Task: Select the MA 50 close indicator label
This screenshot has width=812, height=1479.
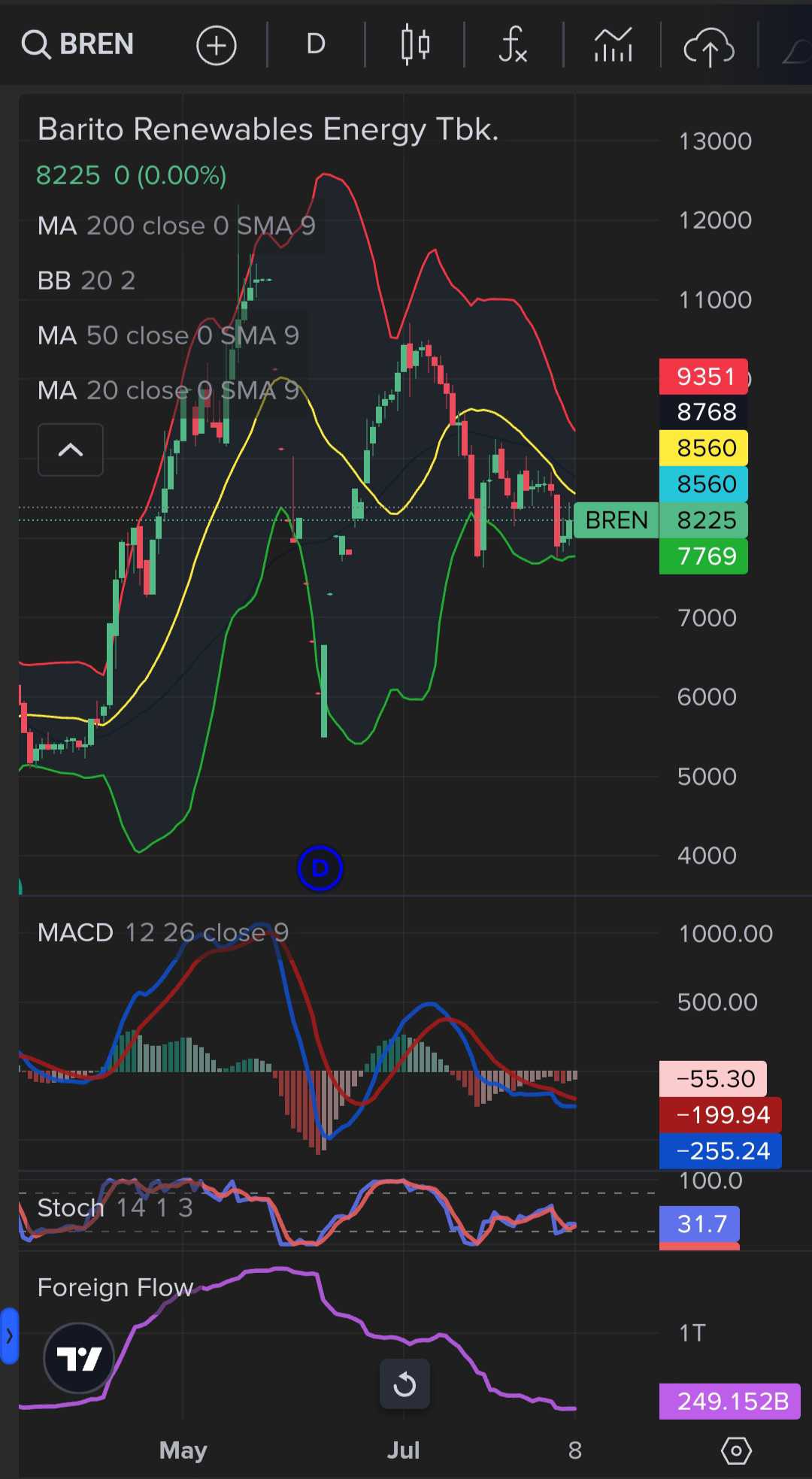Action: (168, 335)
